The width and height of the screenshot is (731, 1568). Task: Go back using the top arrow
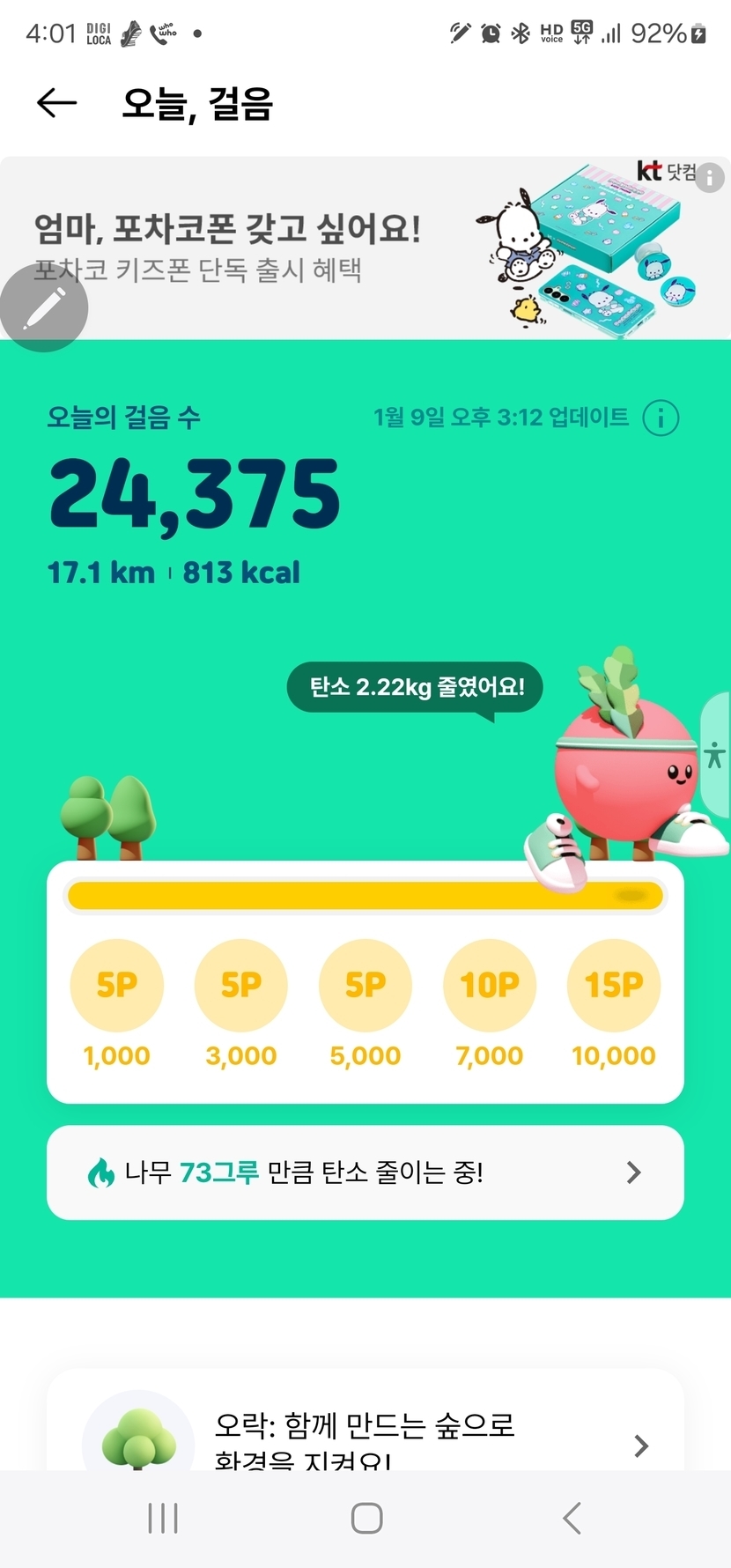57,103
